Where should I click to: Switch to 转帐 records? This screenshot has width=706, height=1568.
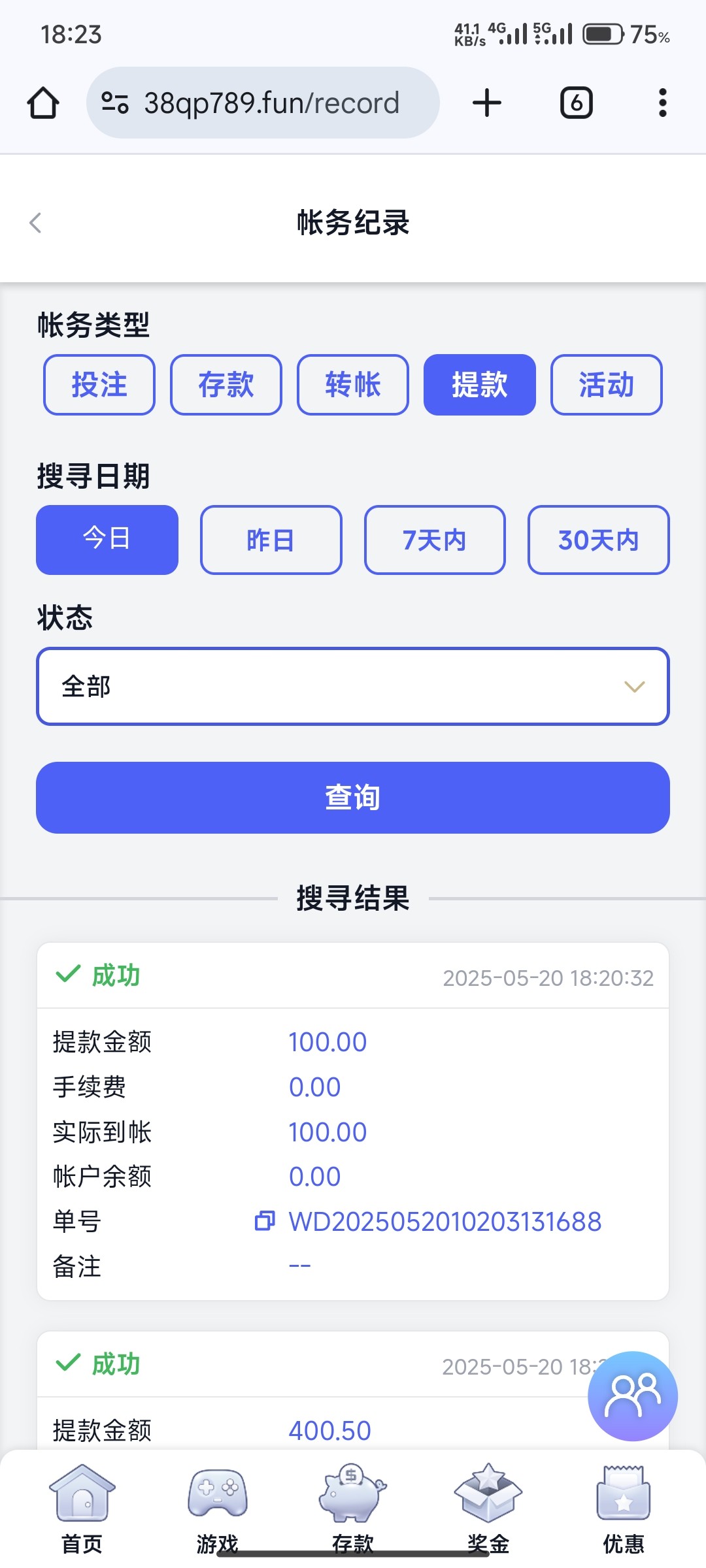pos(353,385)
